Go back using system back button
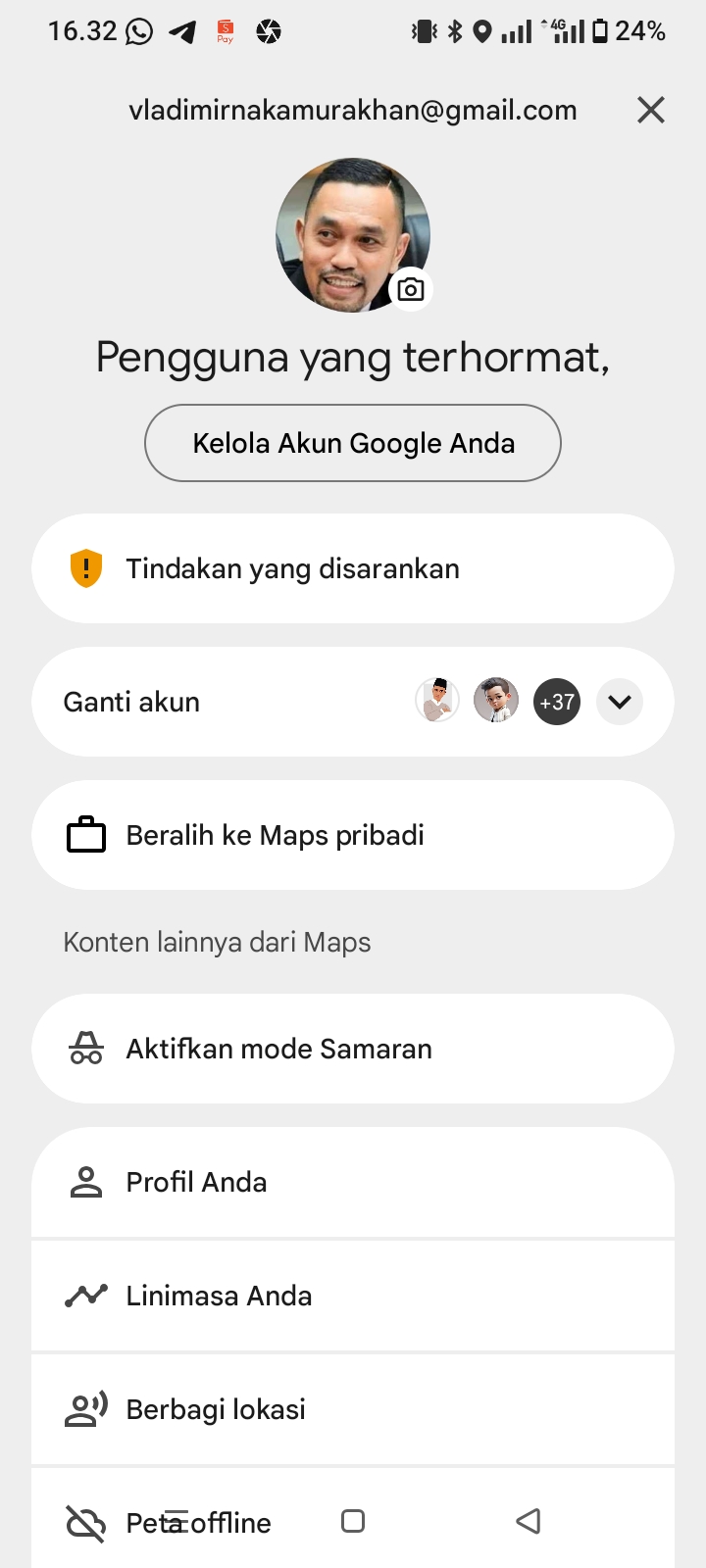This screenshot has height=1568, width=706. tap(529, 1521)
